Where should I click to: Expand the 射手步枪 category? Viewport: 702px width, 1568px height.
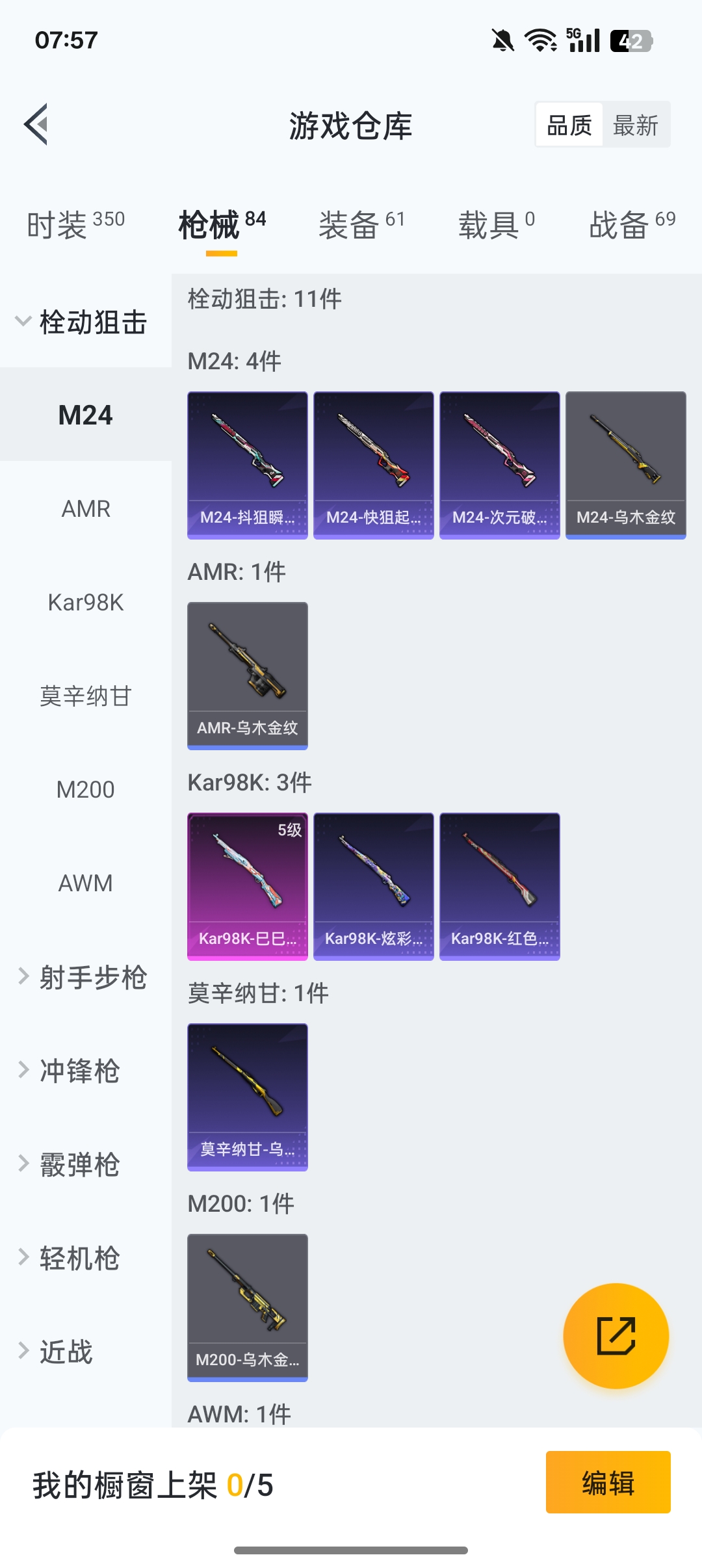pos(84,977)
